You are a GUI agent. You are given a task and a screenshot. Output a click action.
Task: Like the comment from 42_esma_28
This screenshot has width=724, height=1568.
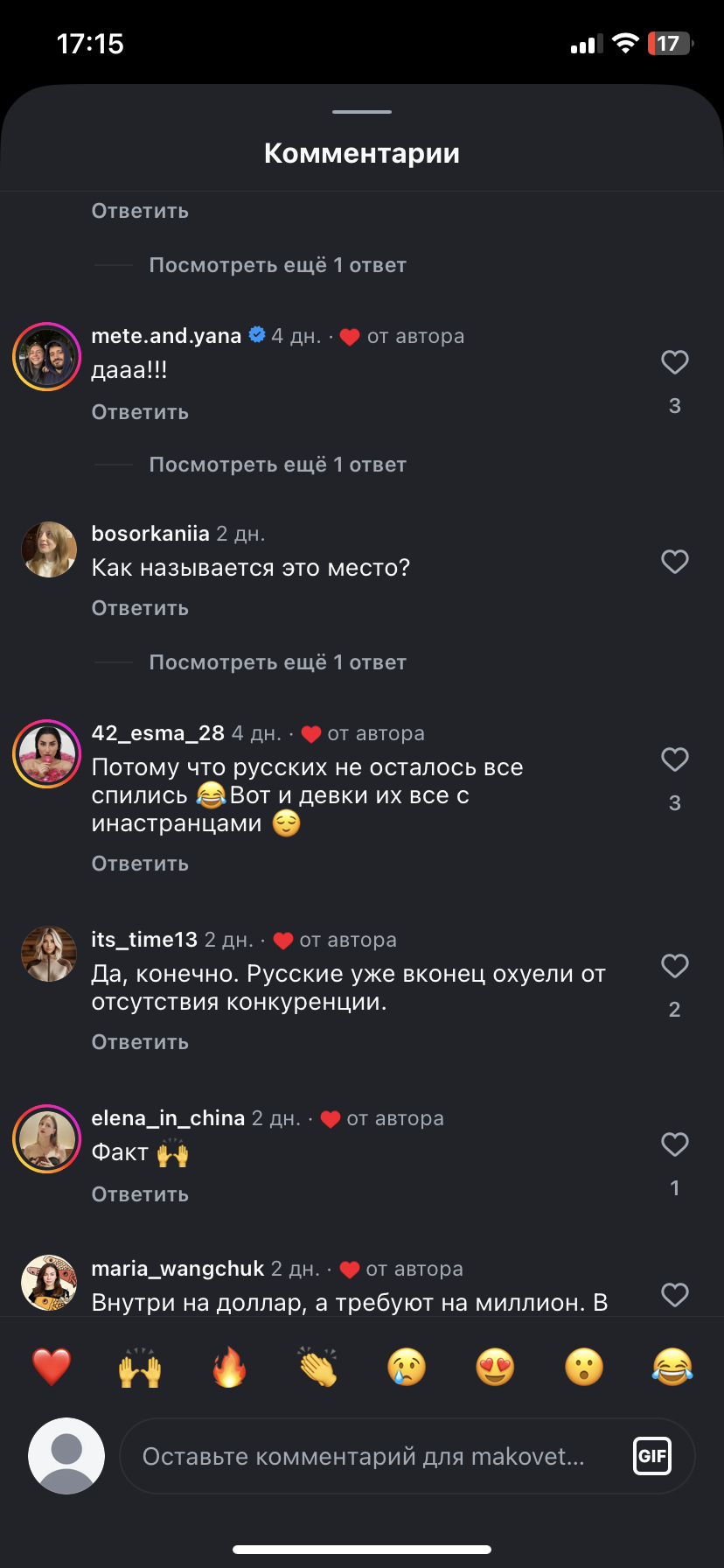click(x=674, y=759)
